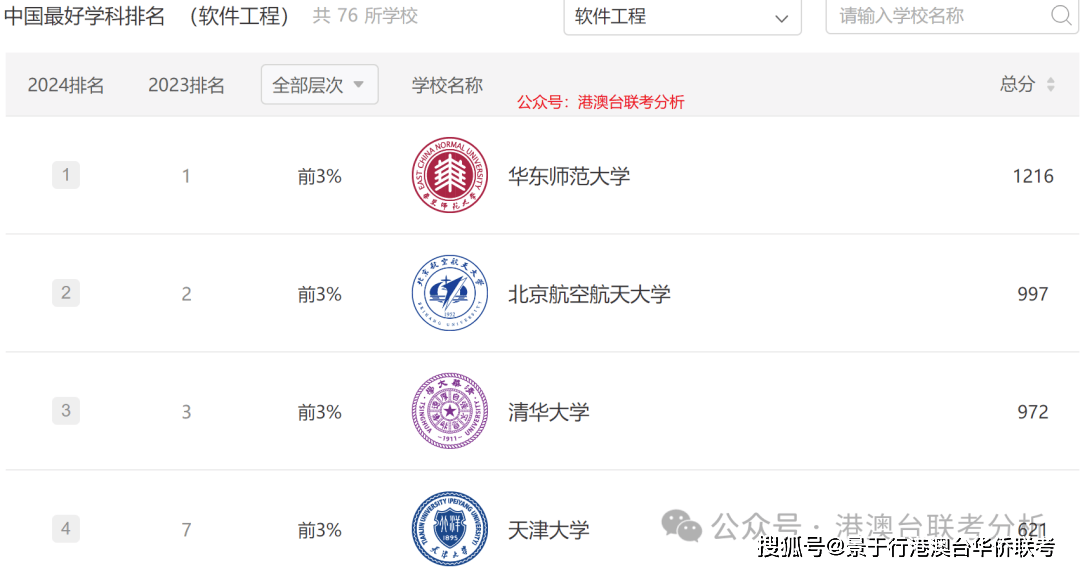Viewport: 1080px width, 570px height.
Task: Tap the magnifier search icon
Action: click(1061, 16)
